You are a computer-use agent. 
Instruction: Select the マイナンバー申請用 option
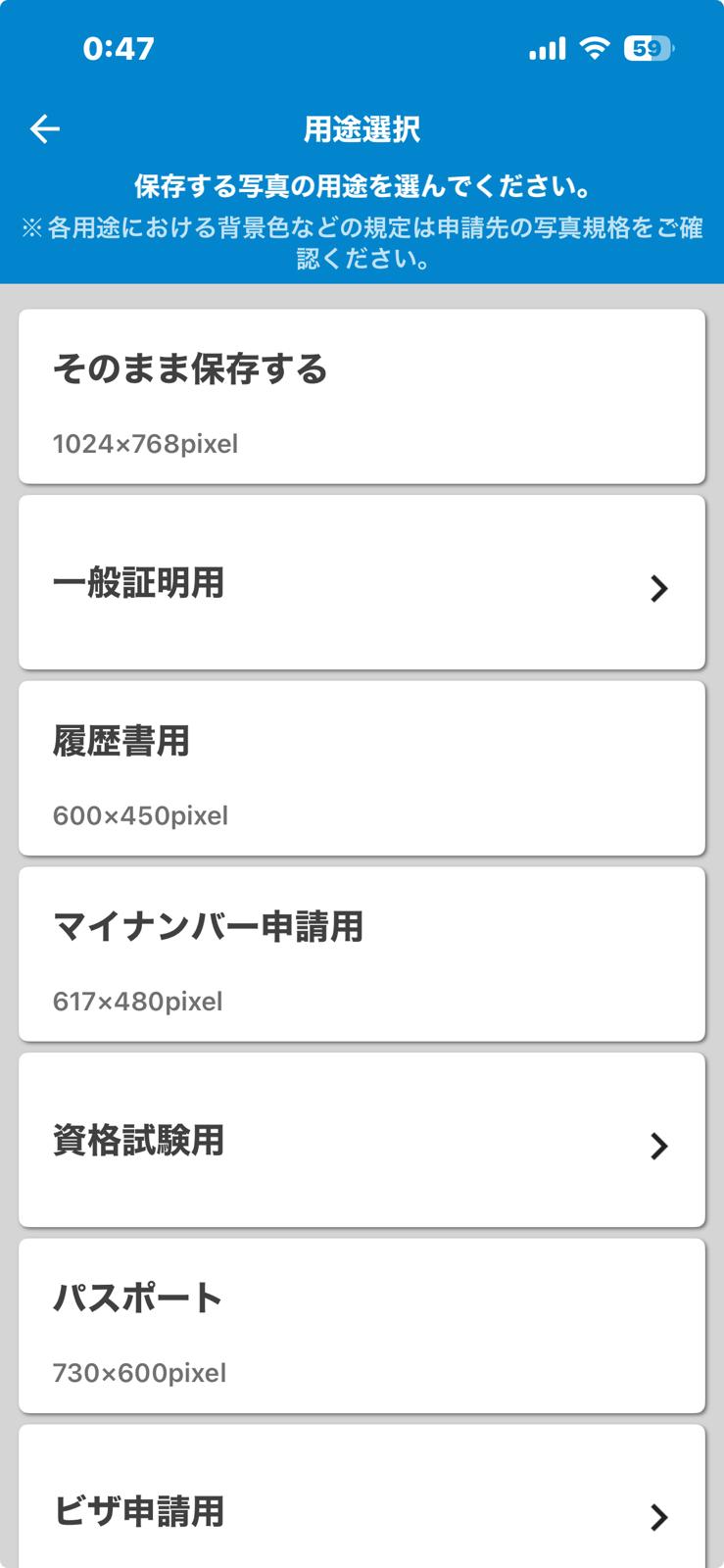pyautogui.click(x=362, y=953)
